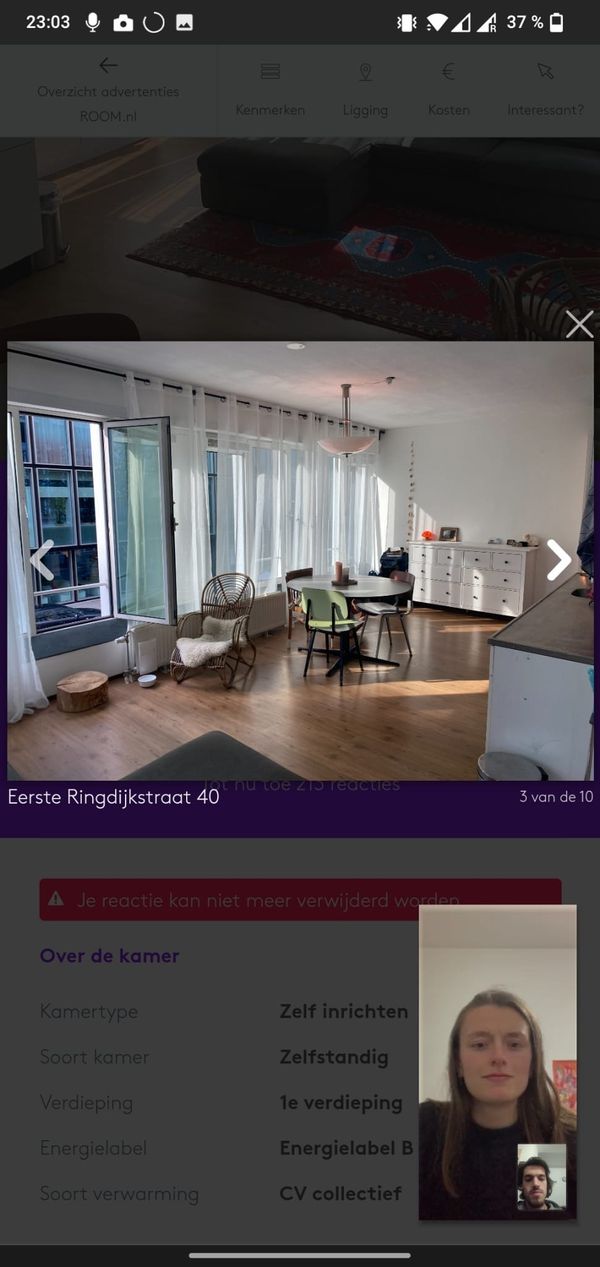
Task: Jump to the Ligging section
Action: tap(365, 90)
